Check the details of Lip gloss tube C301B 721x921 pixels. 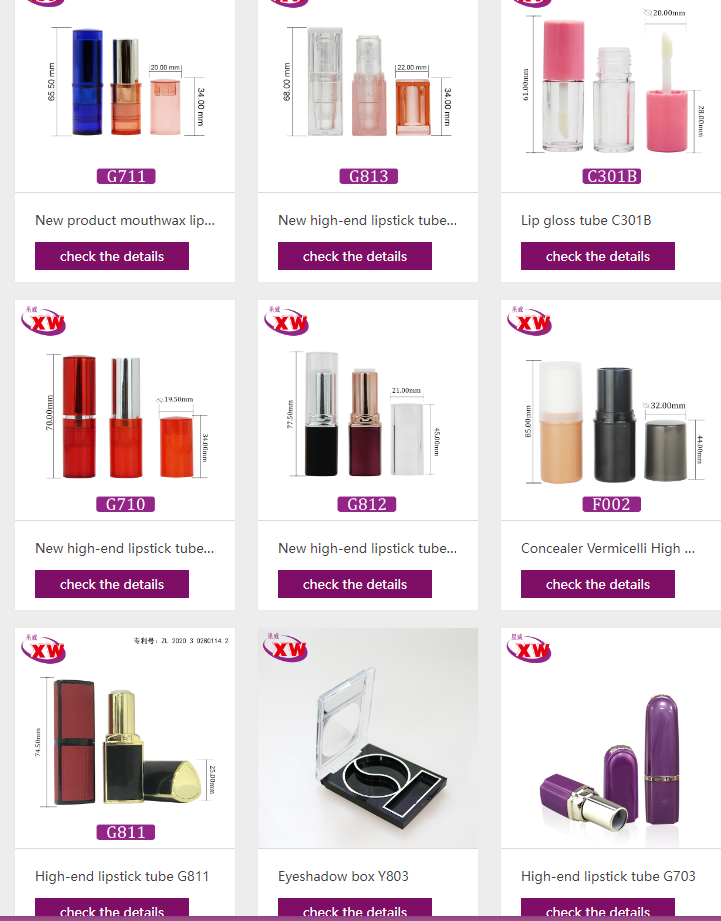coord(597,256)
